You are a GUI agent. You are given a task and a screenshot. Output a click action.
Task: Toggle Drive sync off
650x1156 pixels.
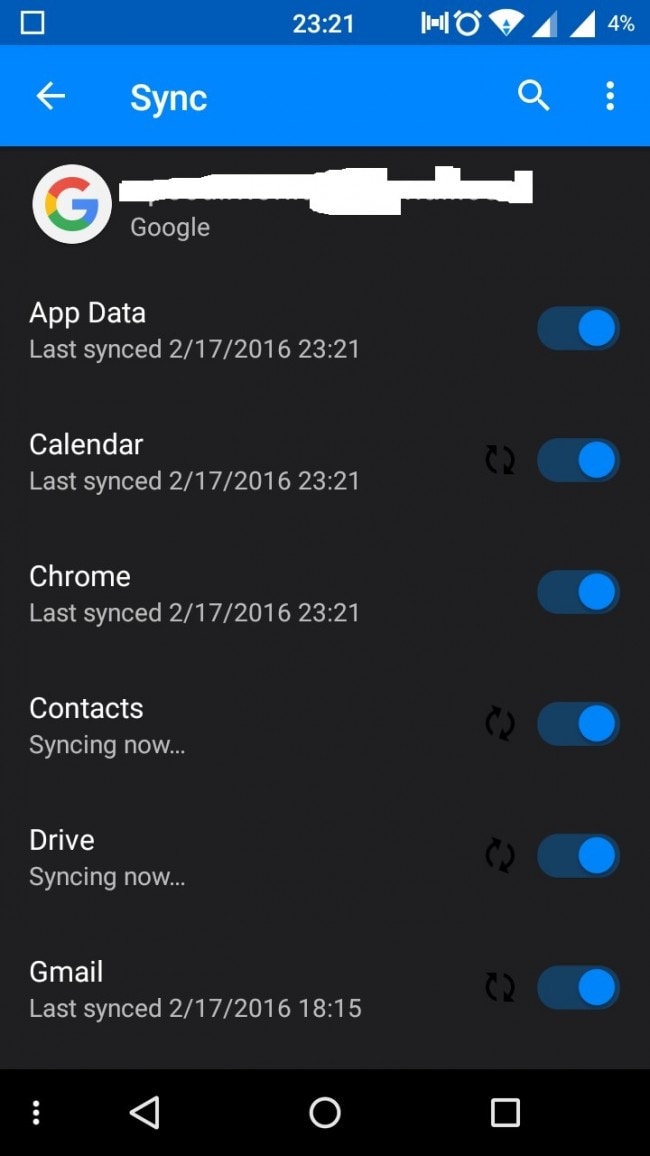point(579,857)
